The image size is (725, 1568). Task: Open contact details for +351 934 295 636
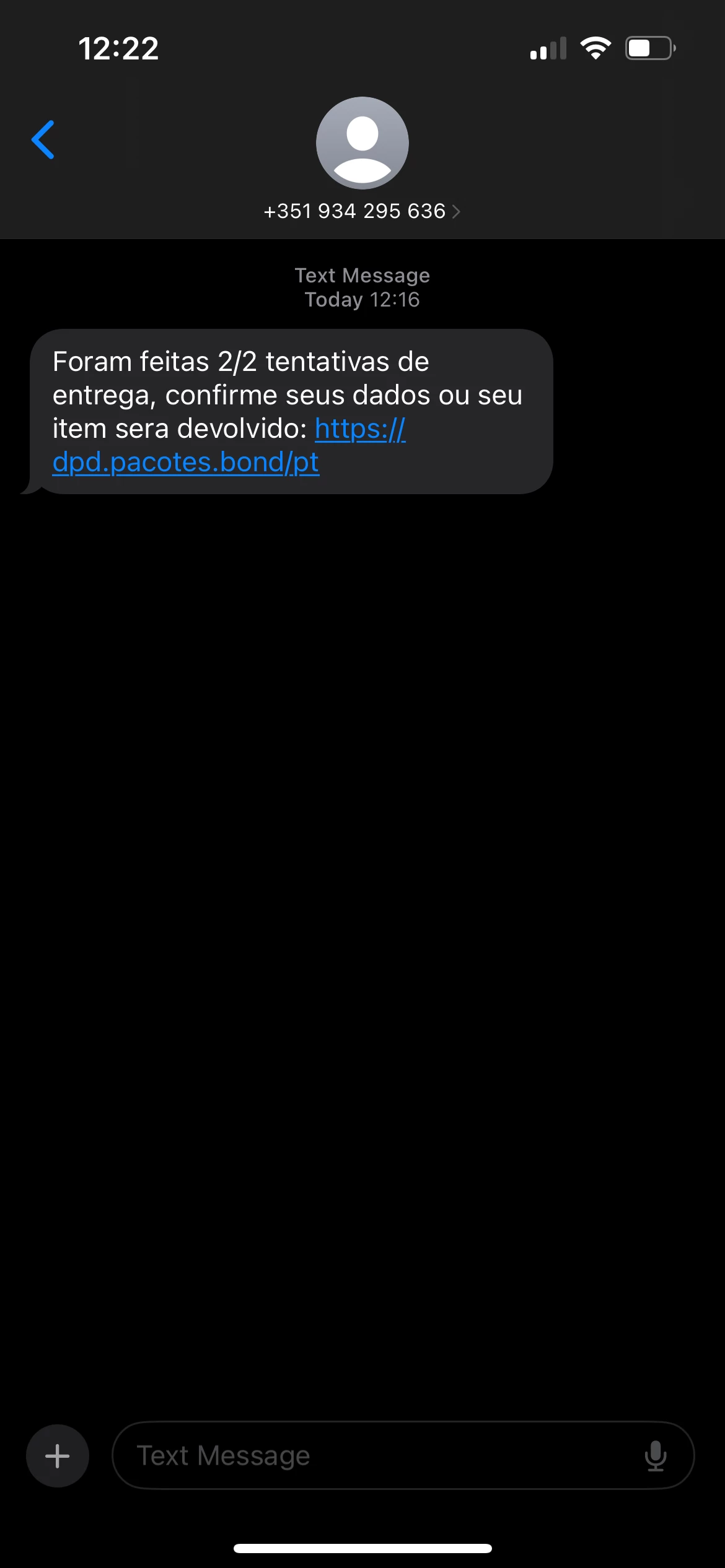(362, 211)
